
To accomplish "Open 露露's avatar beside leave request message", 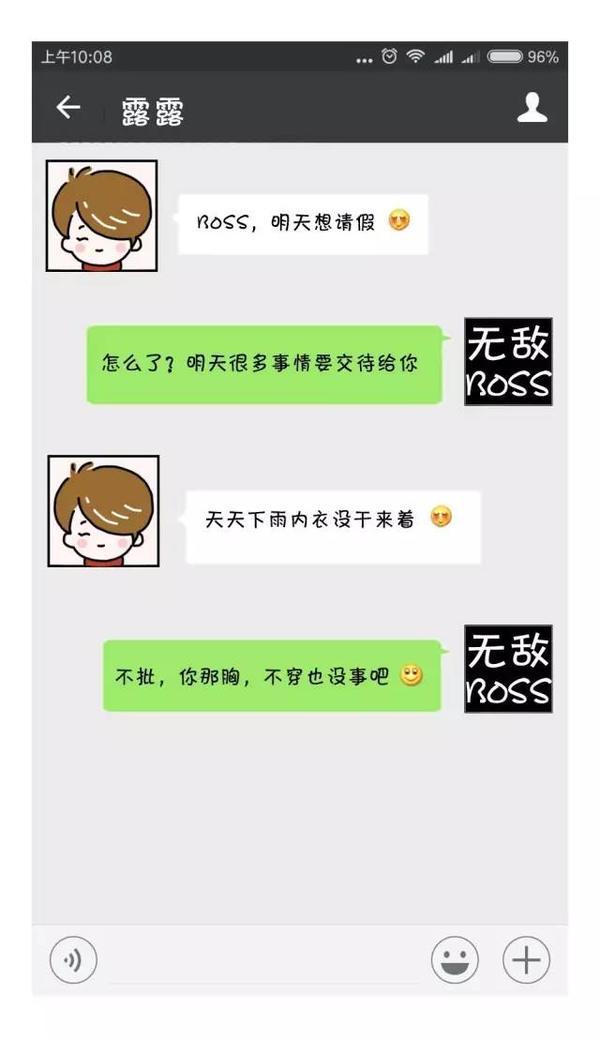I will pyautogui.click(x=101, y=216).
